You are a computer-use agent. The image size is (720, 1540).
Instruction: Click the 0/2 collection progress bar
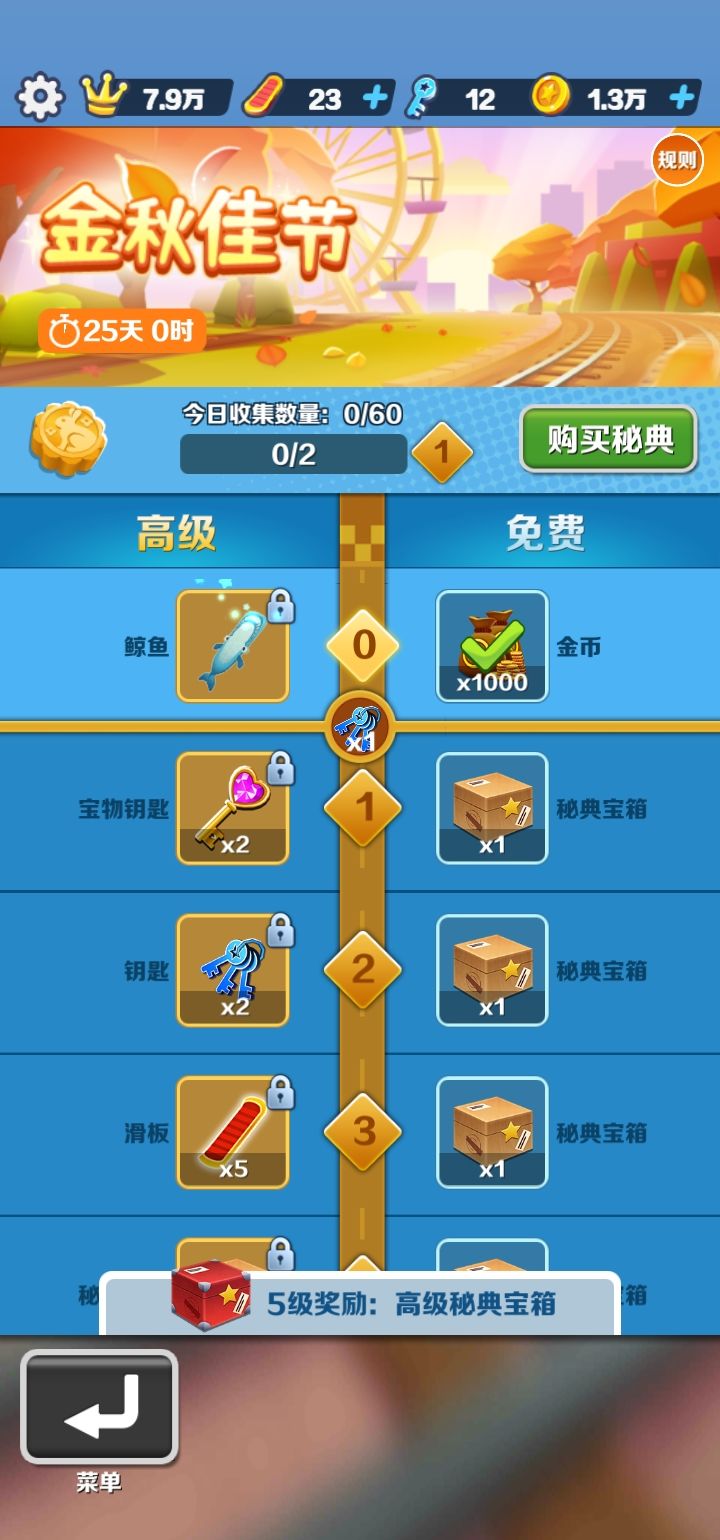[x=291, y=455]
